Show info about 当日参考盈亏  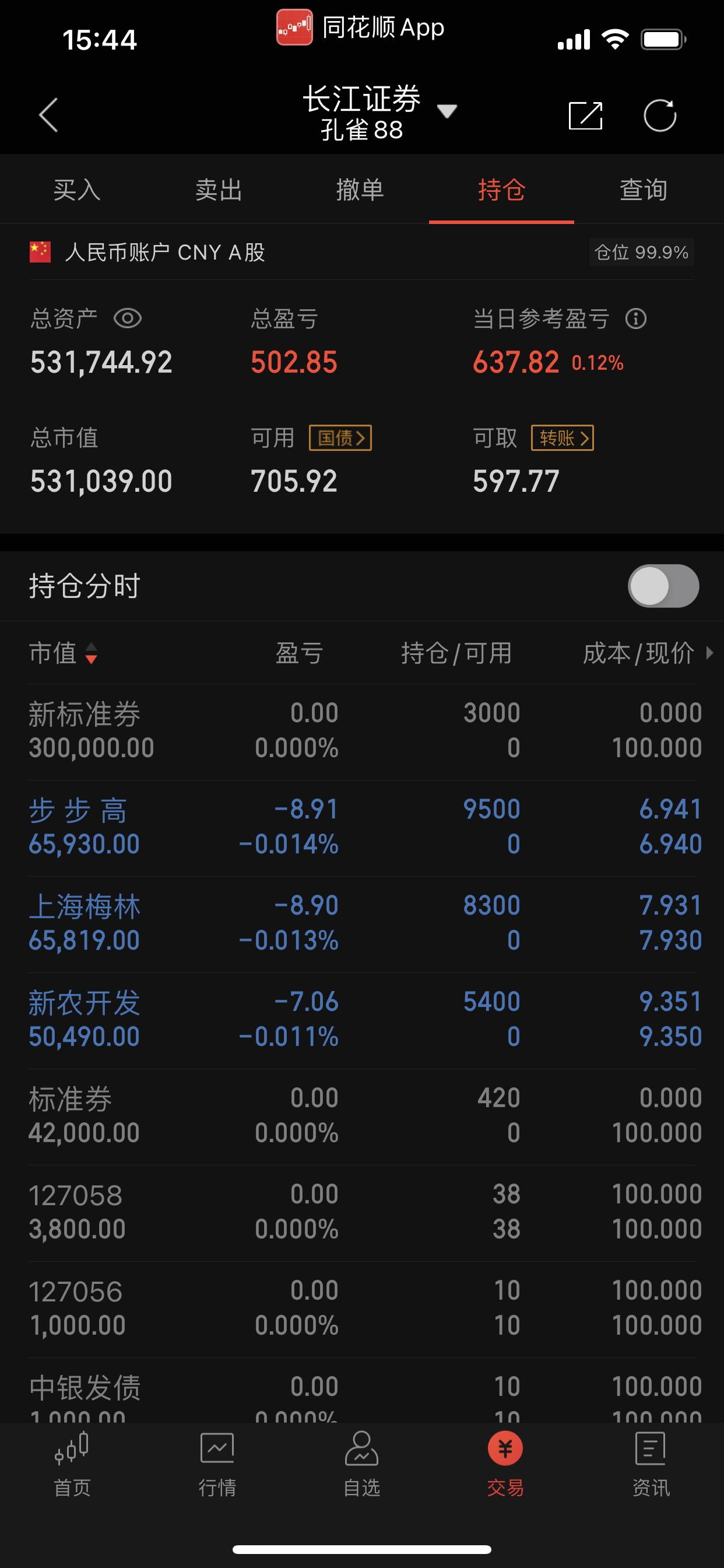point(636,318)
